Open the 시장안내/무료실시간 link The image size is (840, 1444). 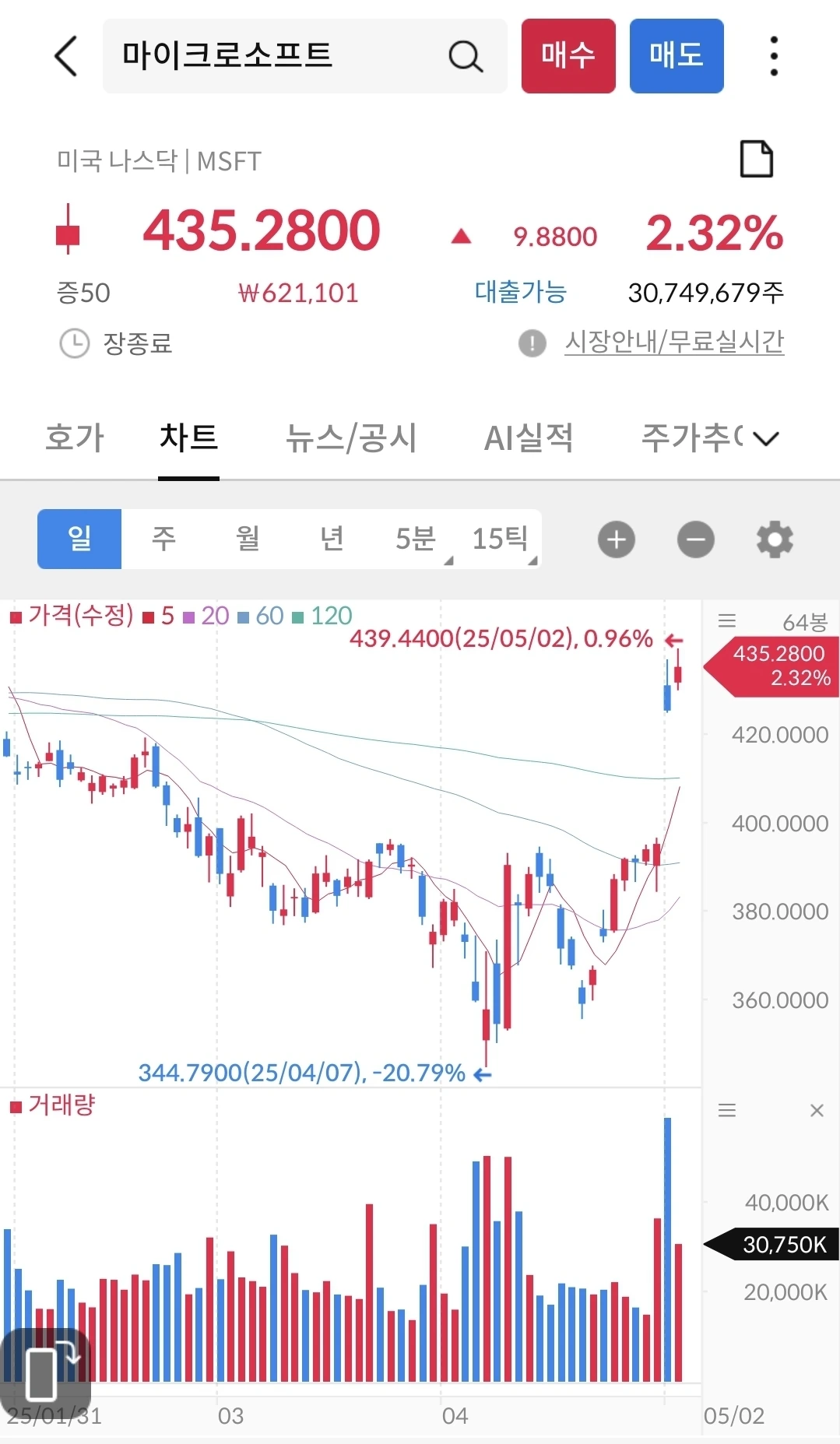[674, 342]
